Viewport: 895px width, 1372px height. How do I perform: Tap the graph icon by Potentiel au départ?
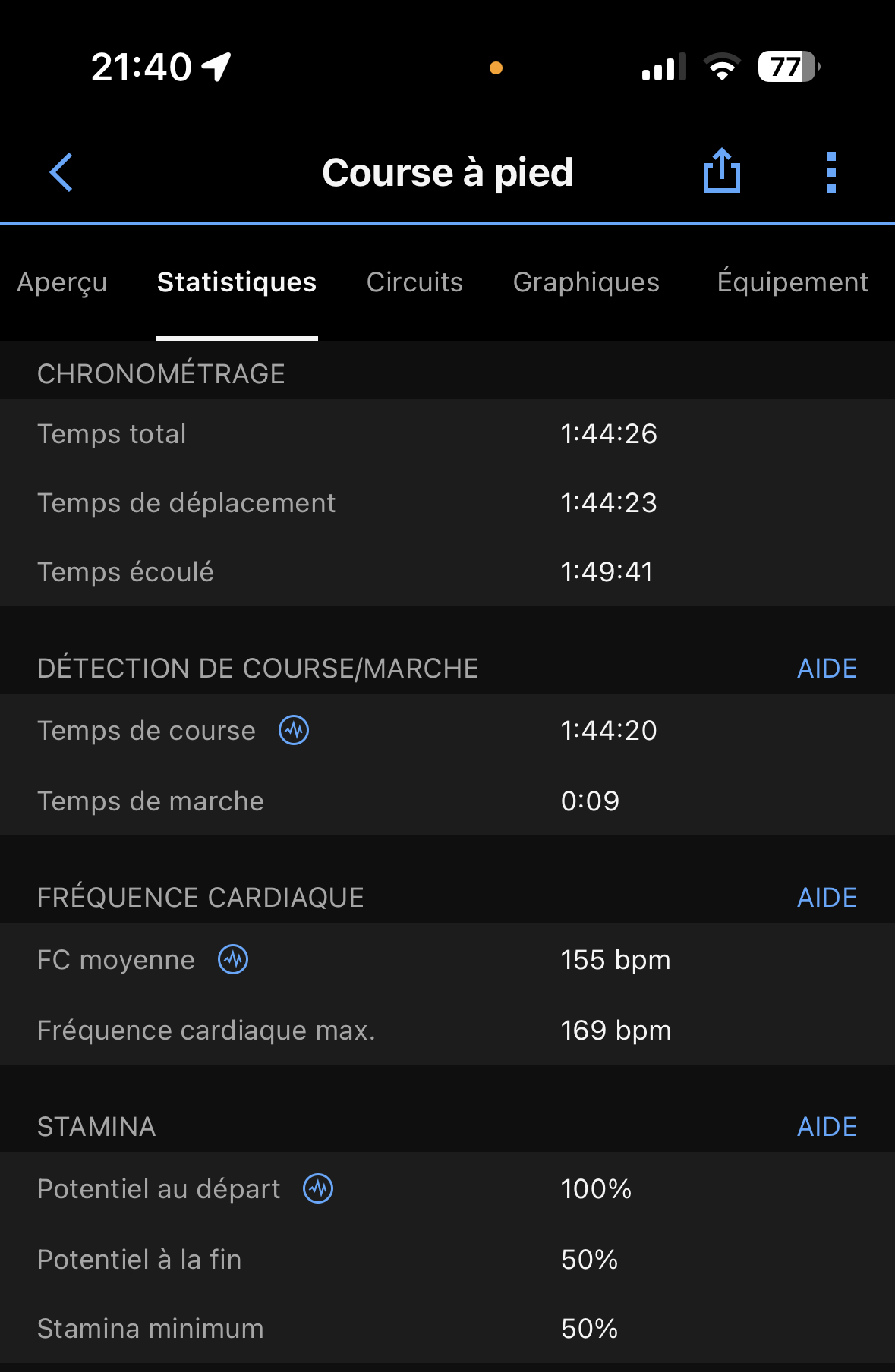tap(318, 1189)
